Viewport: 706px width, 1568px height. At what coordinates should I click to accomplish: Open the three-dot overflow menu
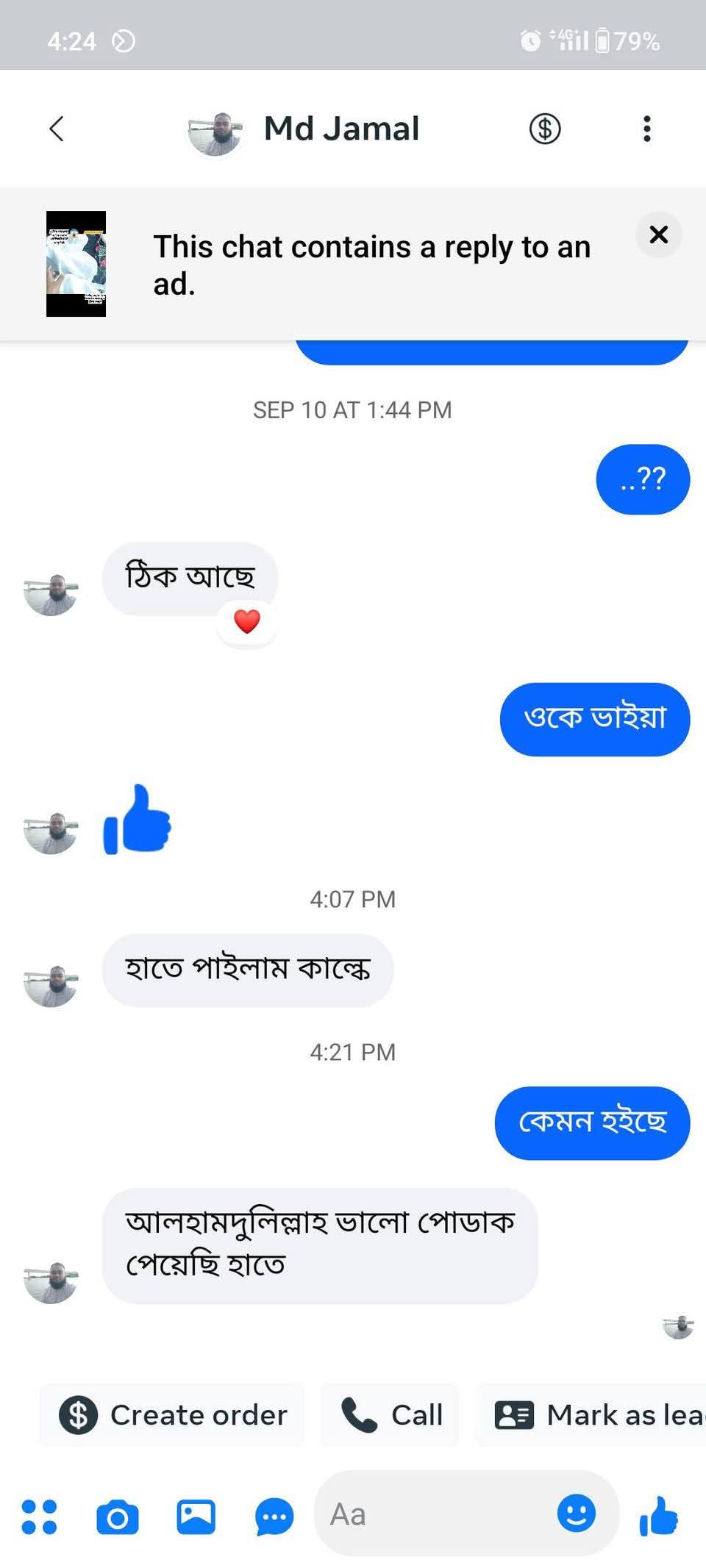(646, 129)
